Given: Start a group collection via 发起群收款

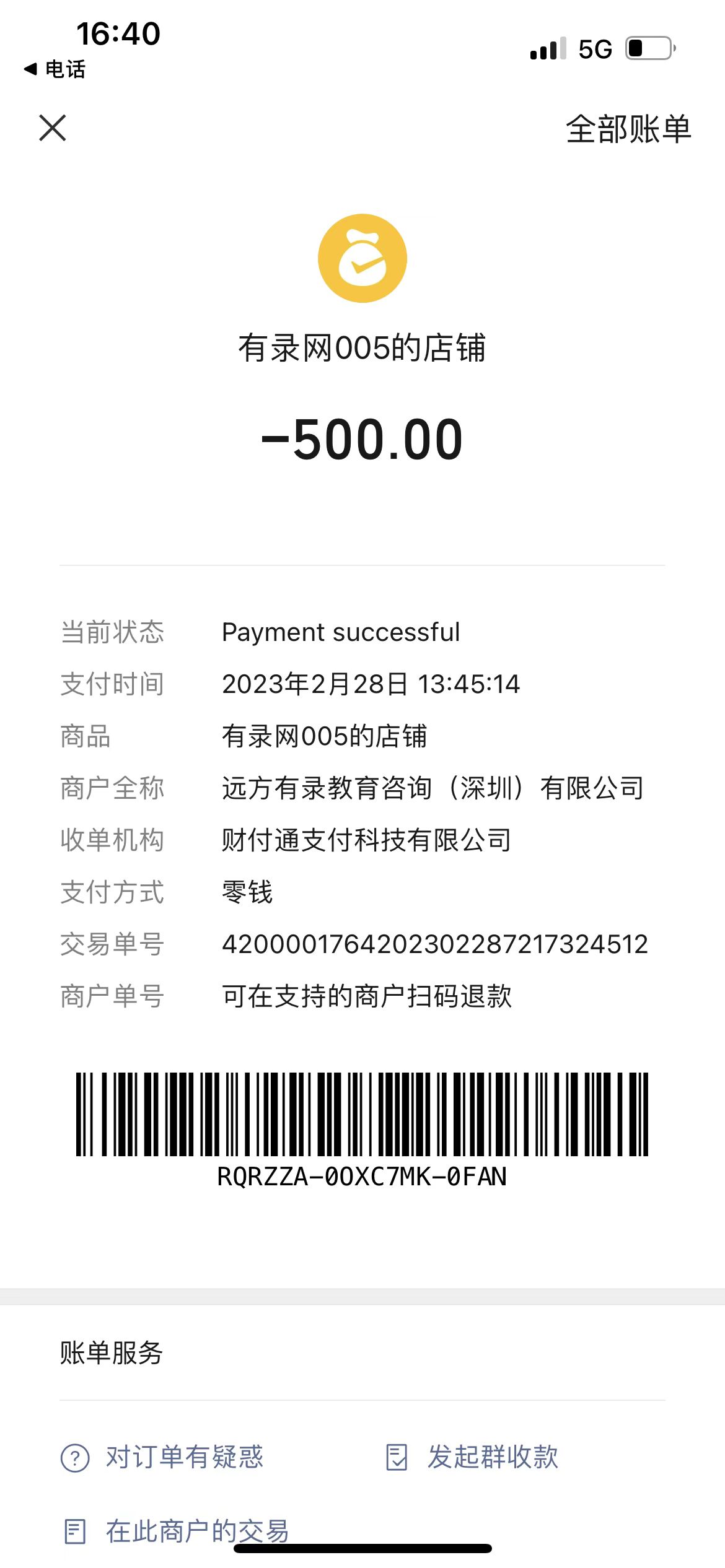Looking at the screenshot, I should pos(472,1457).
